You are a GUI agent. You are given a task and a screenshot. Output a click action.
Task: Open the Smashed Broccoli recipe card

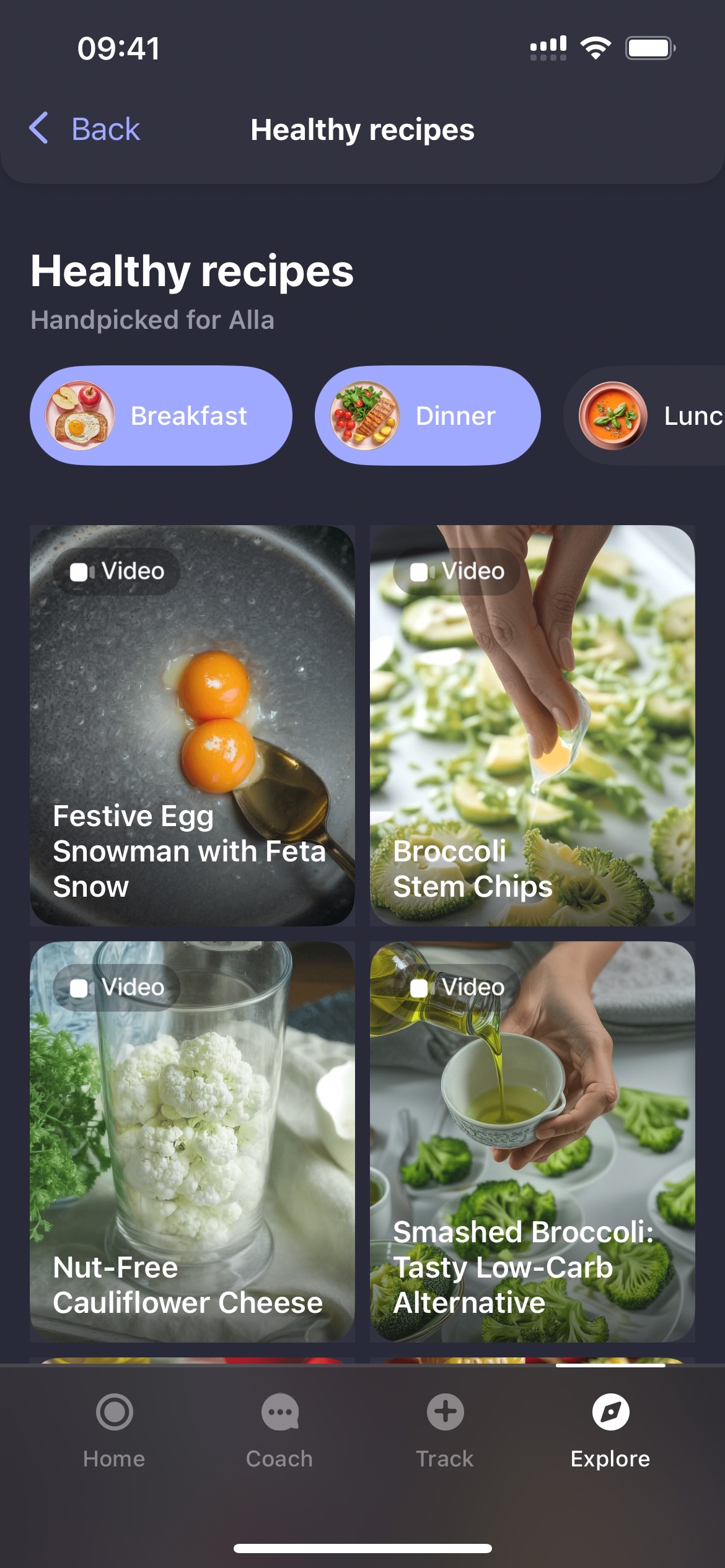pyautogui.click(x=532, y=1141)
